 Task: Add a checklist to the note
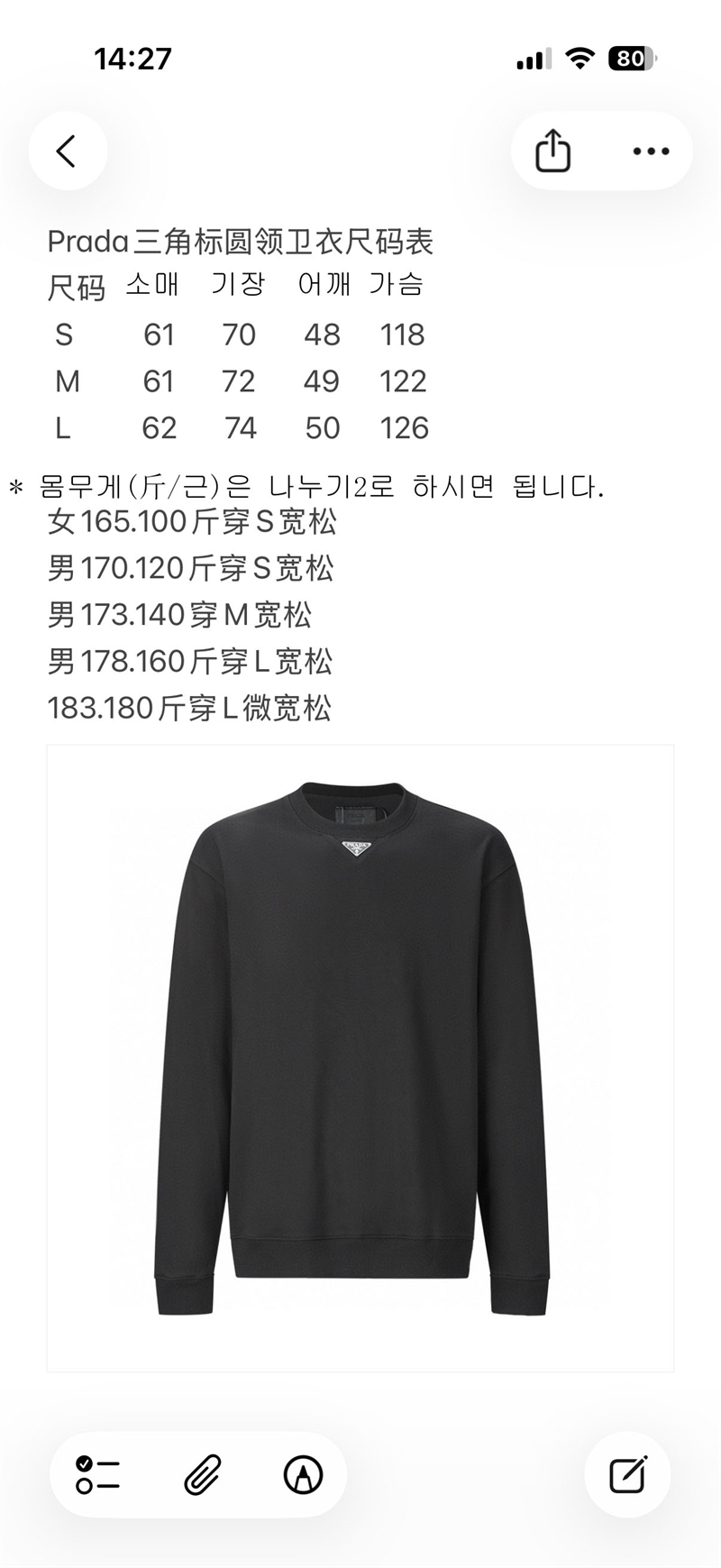click(98, 1475)
